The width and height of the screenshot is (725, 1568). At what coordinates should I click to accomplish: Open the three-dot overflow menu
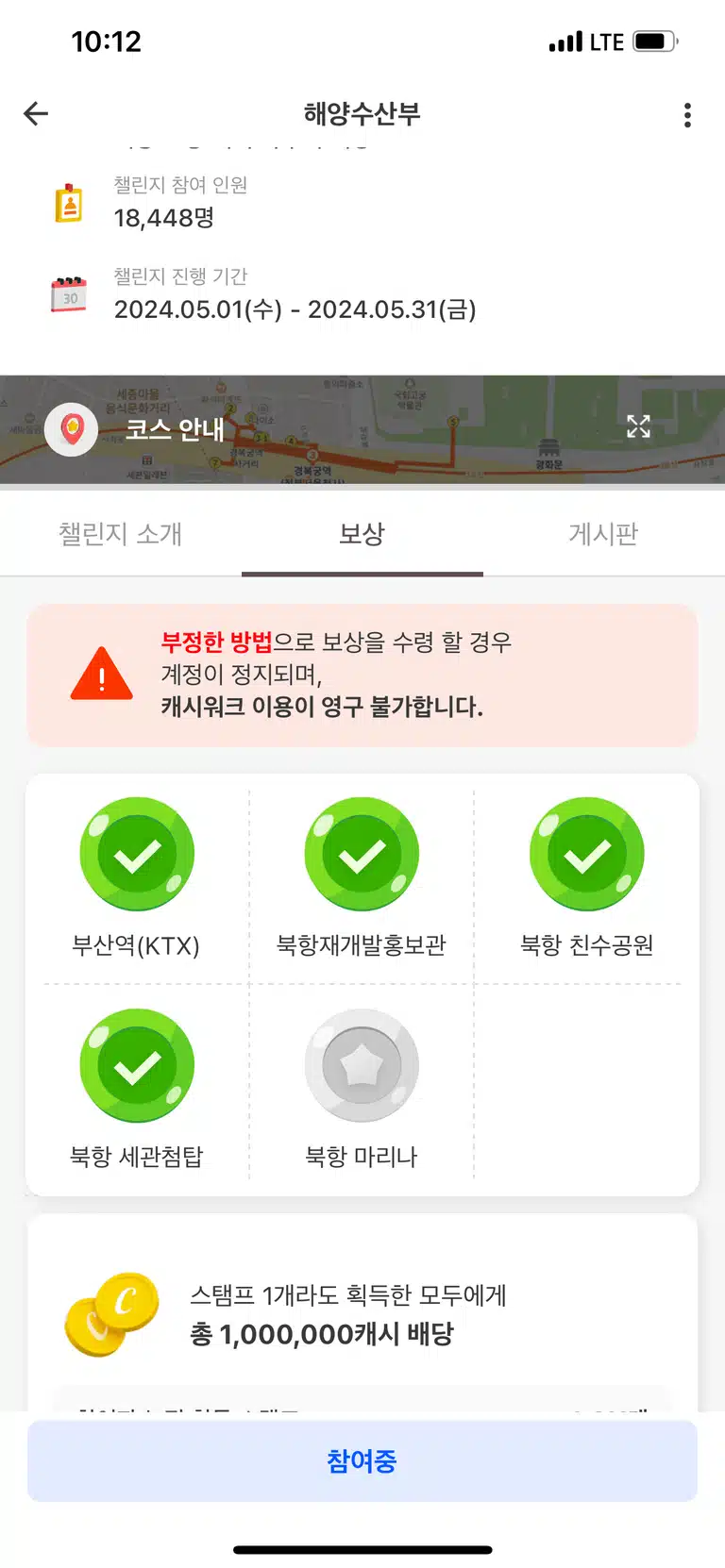pos(687,115)
